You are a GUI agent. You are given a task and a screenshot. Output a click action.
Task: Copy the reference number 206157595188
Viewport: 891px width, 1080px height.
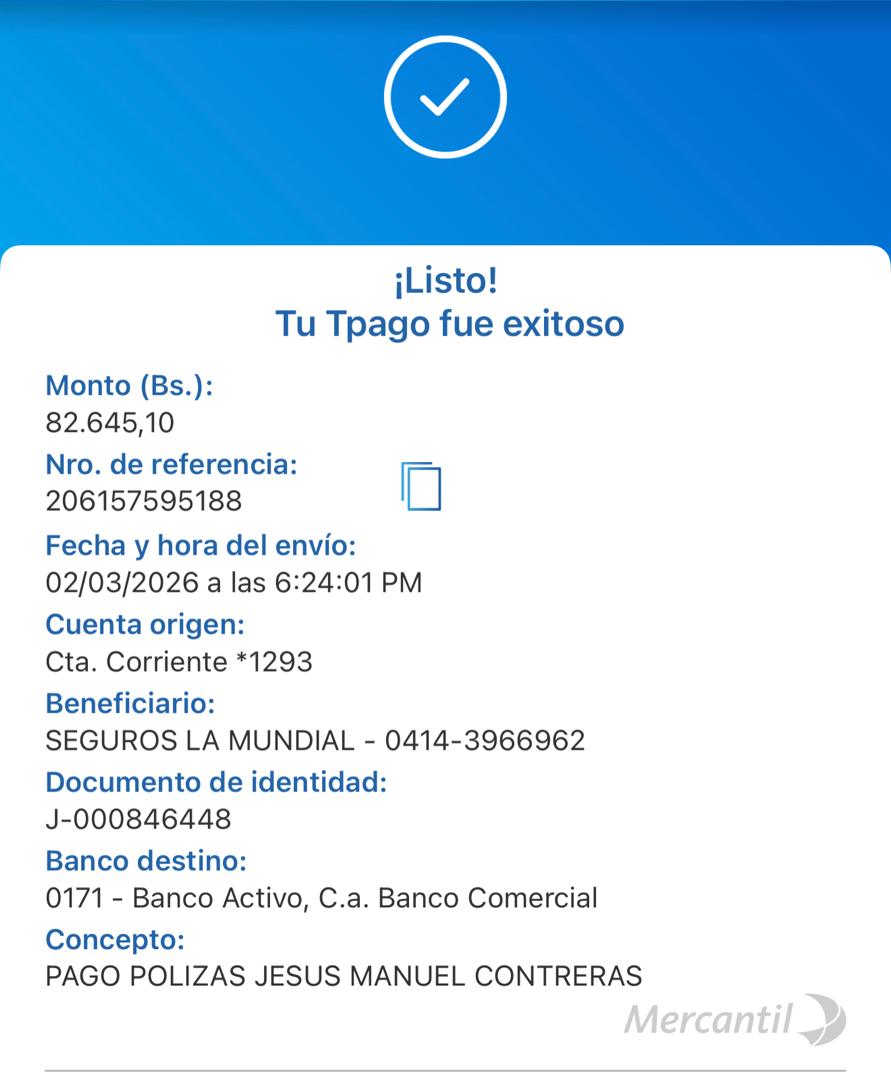(x=421, y=486)
